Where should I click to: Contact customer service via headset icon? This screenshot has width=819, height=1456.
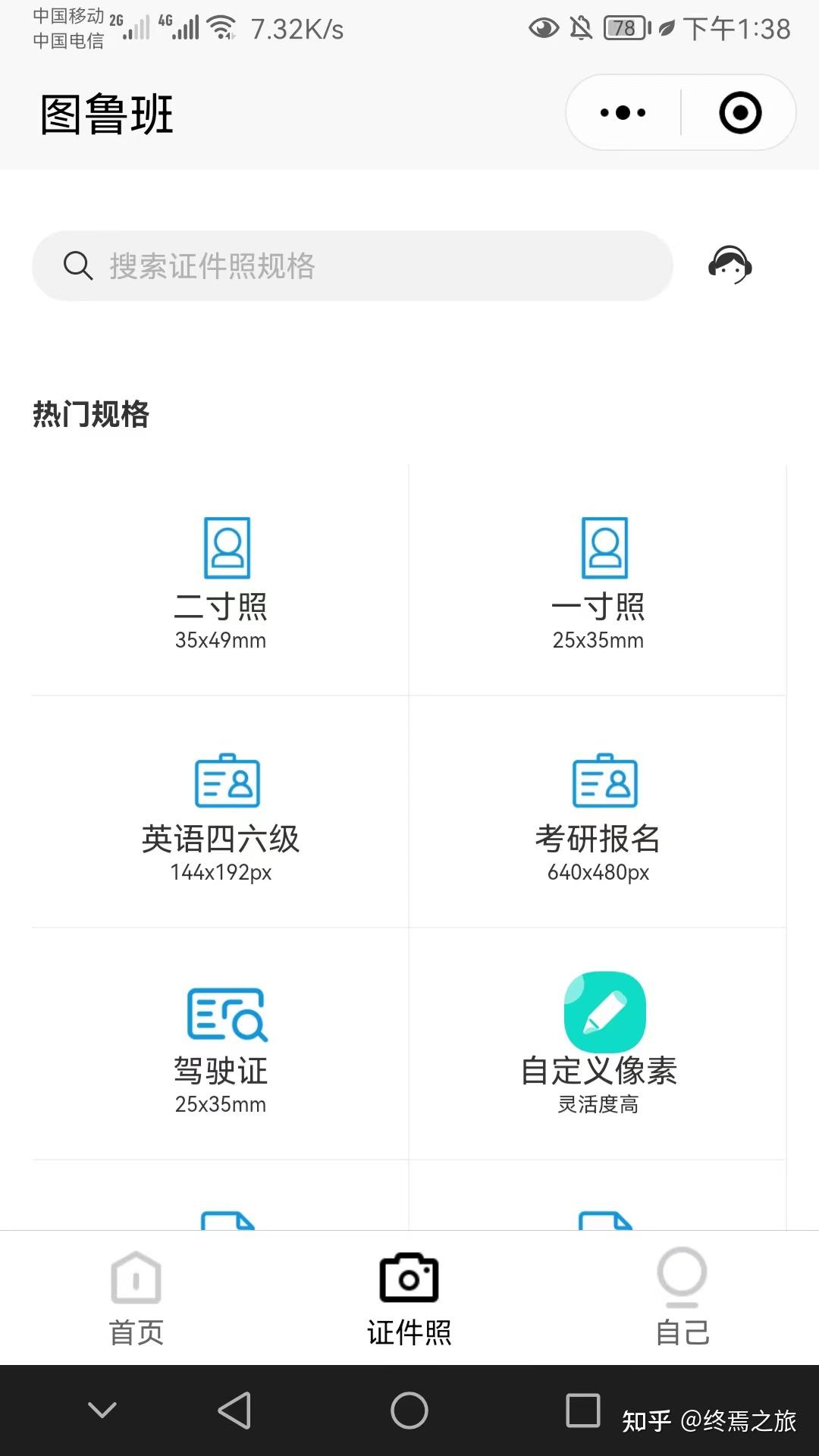coord(730,265)
